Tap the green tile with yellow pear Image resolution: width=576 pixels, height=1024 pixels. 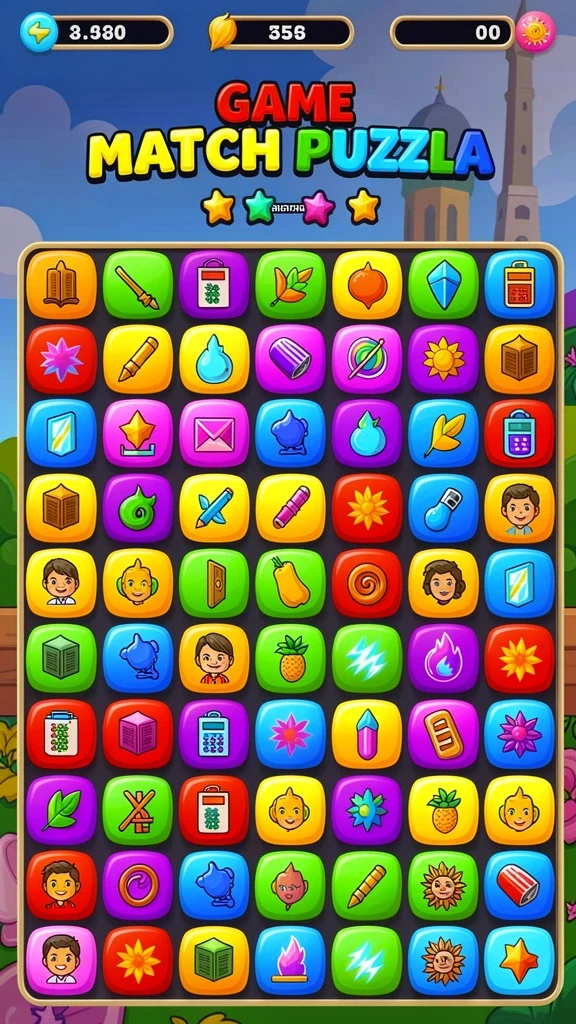pyautogui.click(x=291, y=583)
